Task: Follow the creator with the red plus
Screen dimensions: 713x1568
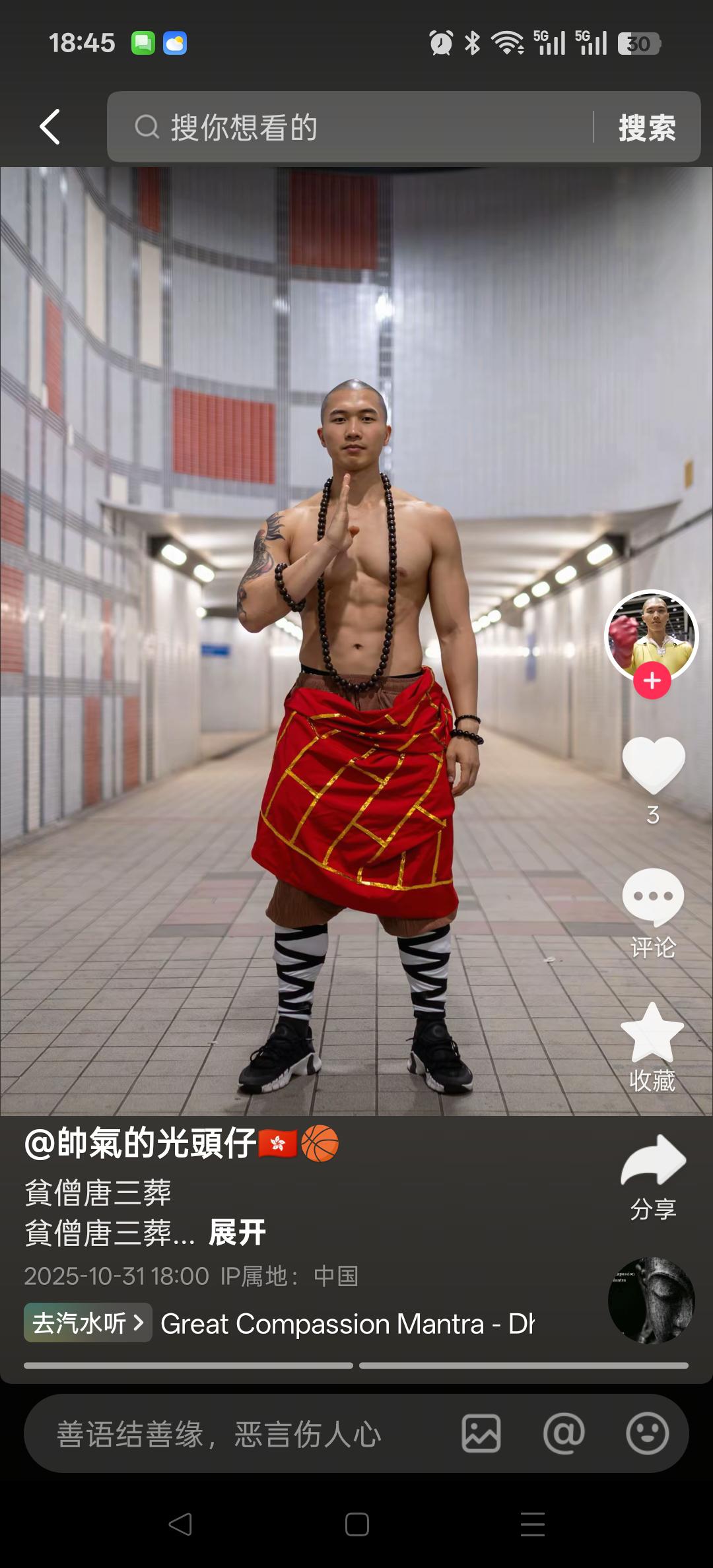Action: click(x=652, y=681)
